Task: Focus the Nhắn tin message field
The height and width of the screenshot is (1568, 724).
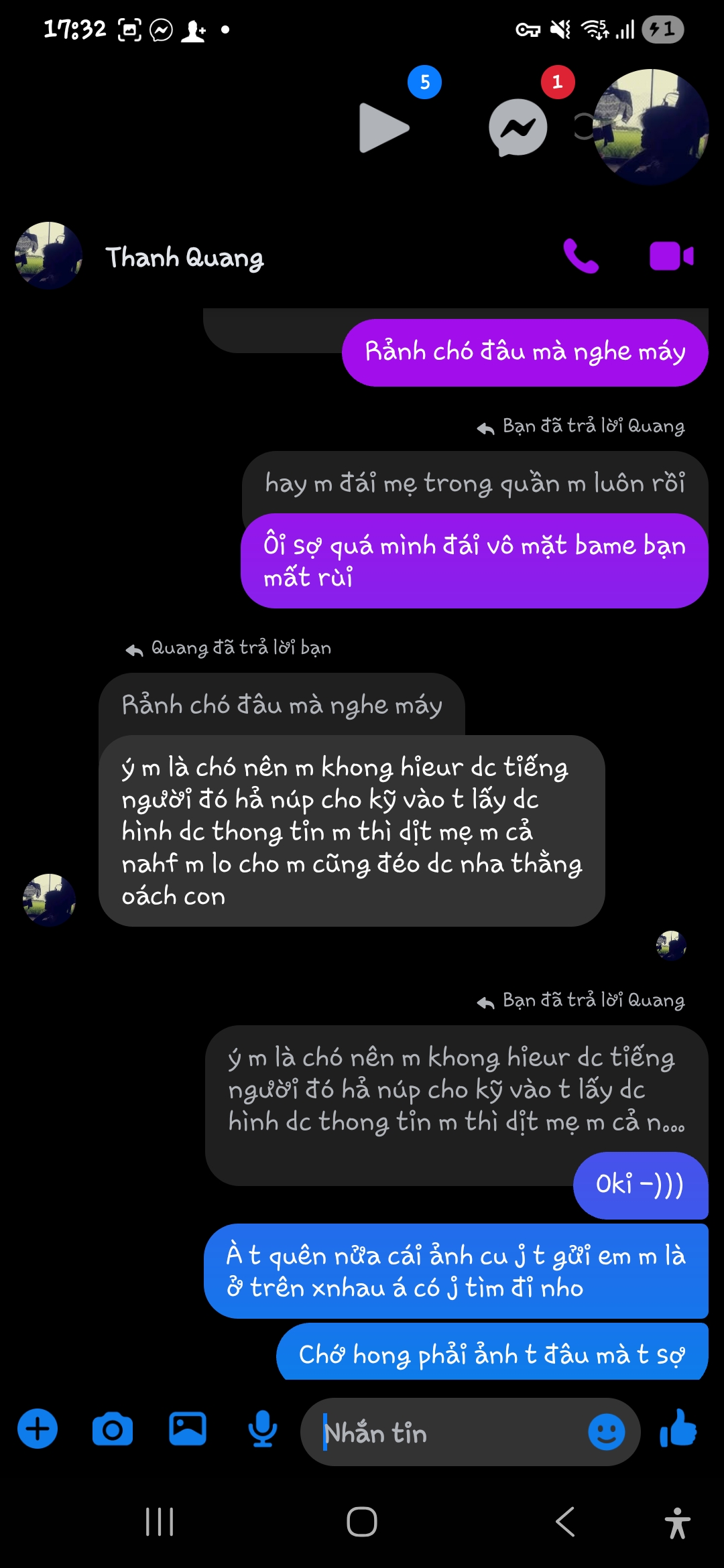Action: (449, 1433)
